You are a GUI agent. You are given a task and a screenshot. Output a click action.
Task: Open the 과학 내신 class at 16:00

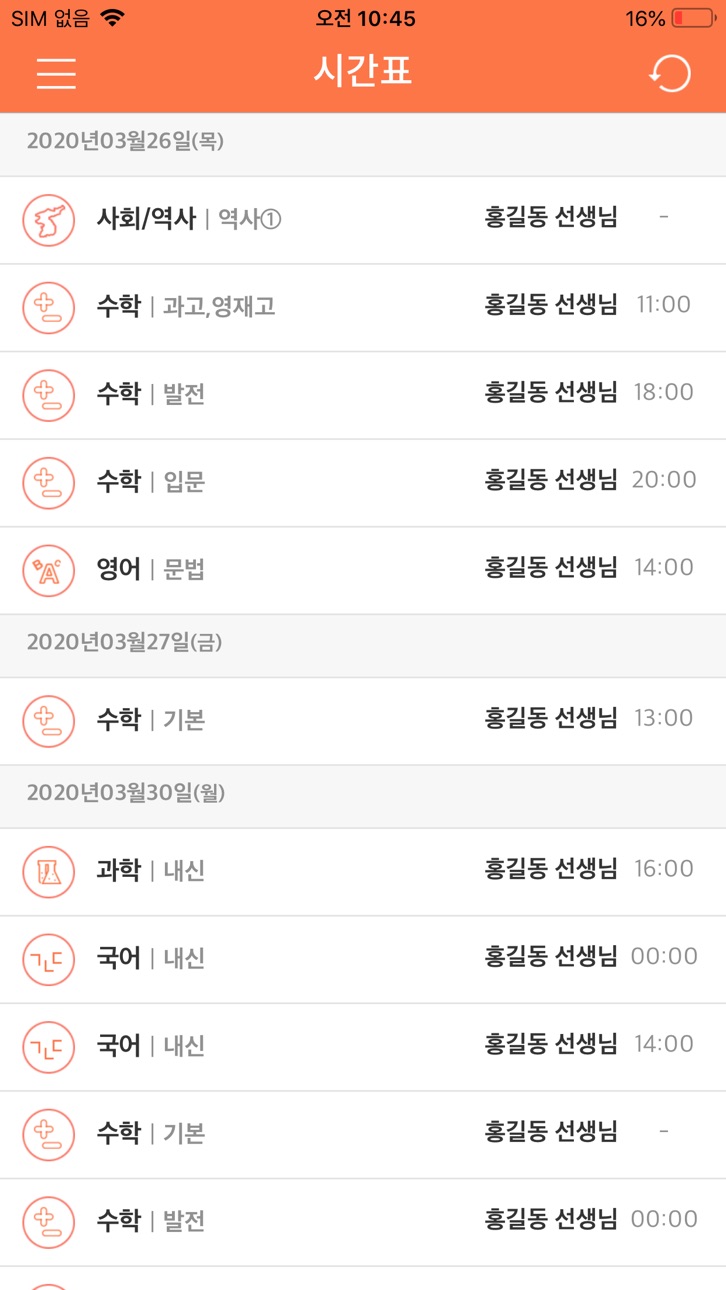coord(363,872)
